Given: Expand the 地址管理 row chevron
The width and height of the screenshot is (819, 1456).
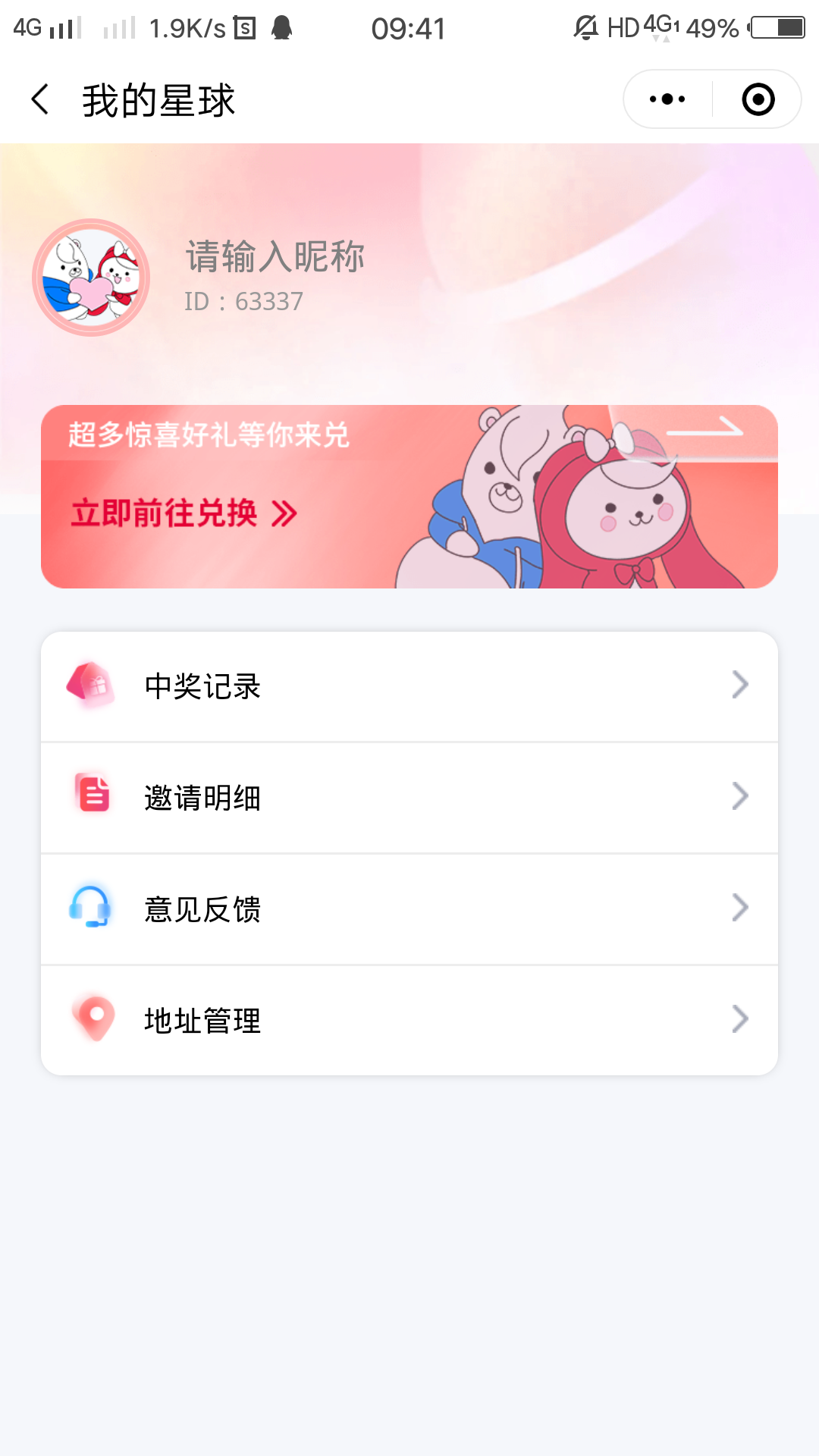Looking at the screenshot, I should (x=739, y=1018).
